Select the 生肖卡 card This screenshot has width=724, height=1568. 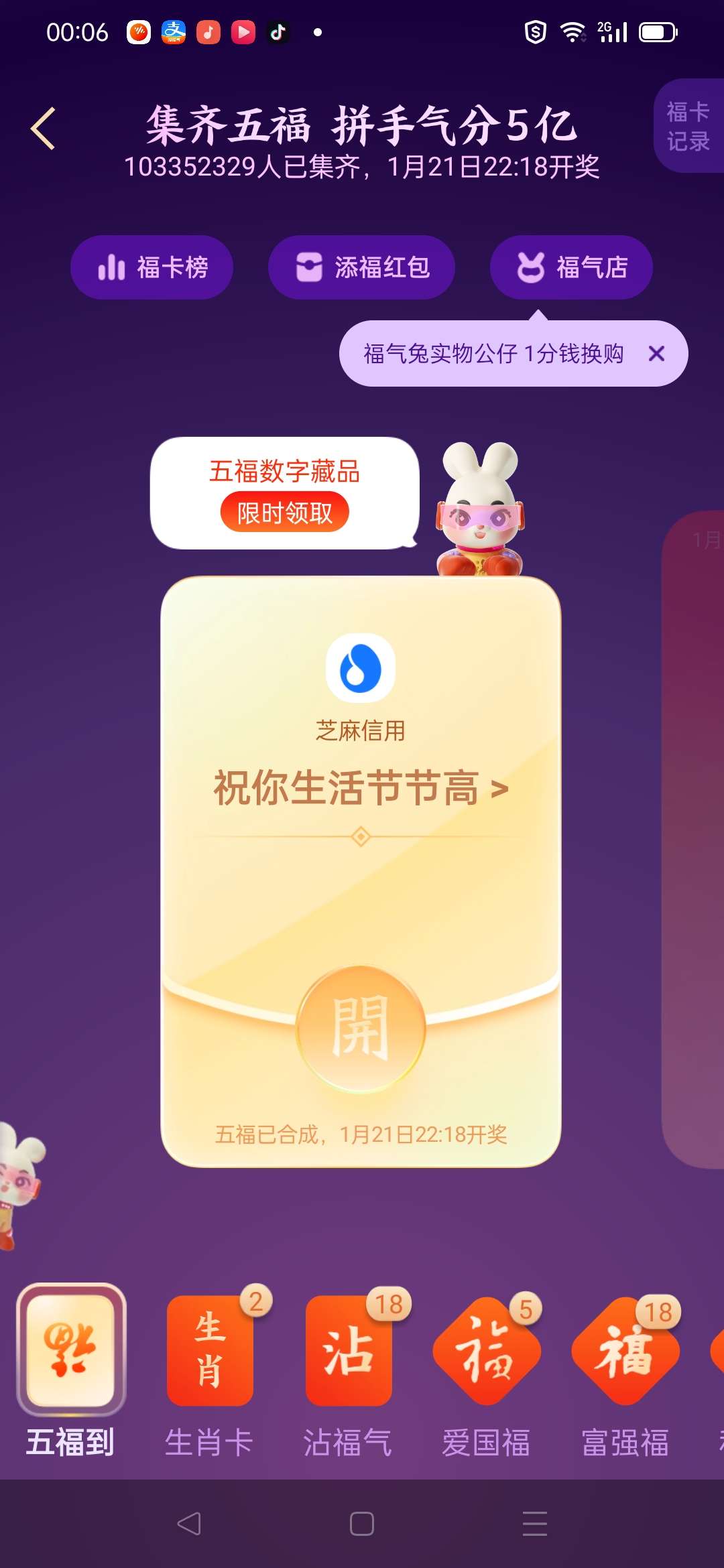[210, 1350]
